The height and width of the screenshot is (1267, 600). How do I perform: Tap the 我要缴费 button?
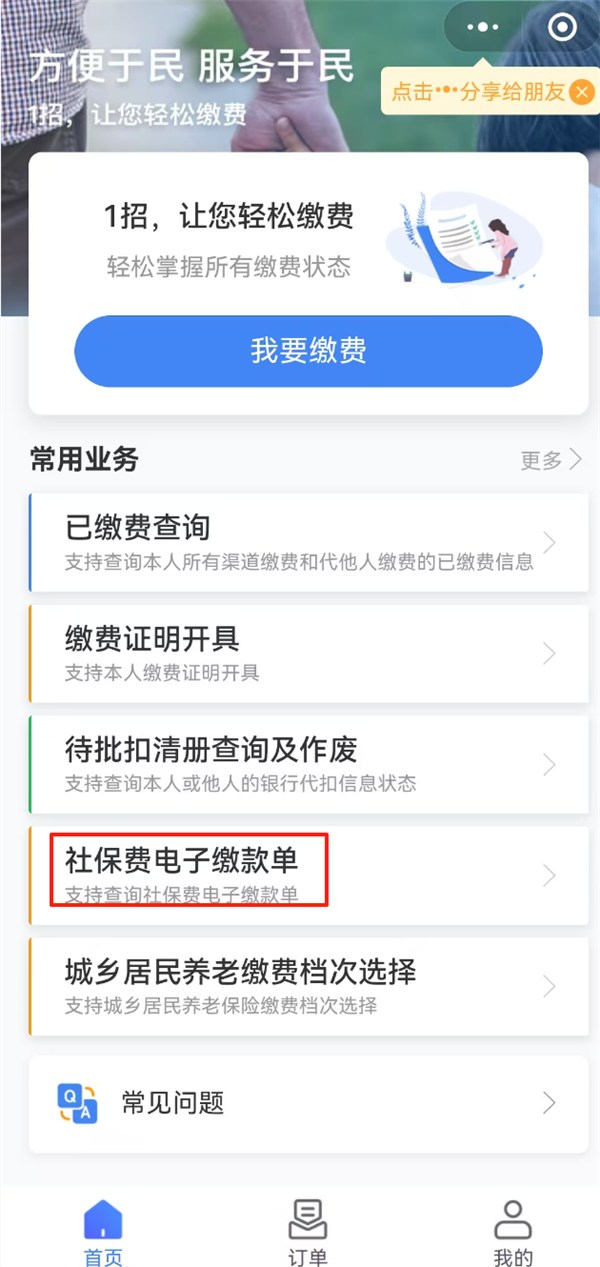tap(308, 351)
